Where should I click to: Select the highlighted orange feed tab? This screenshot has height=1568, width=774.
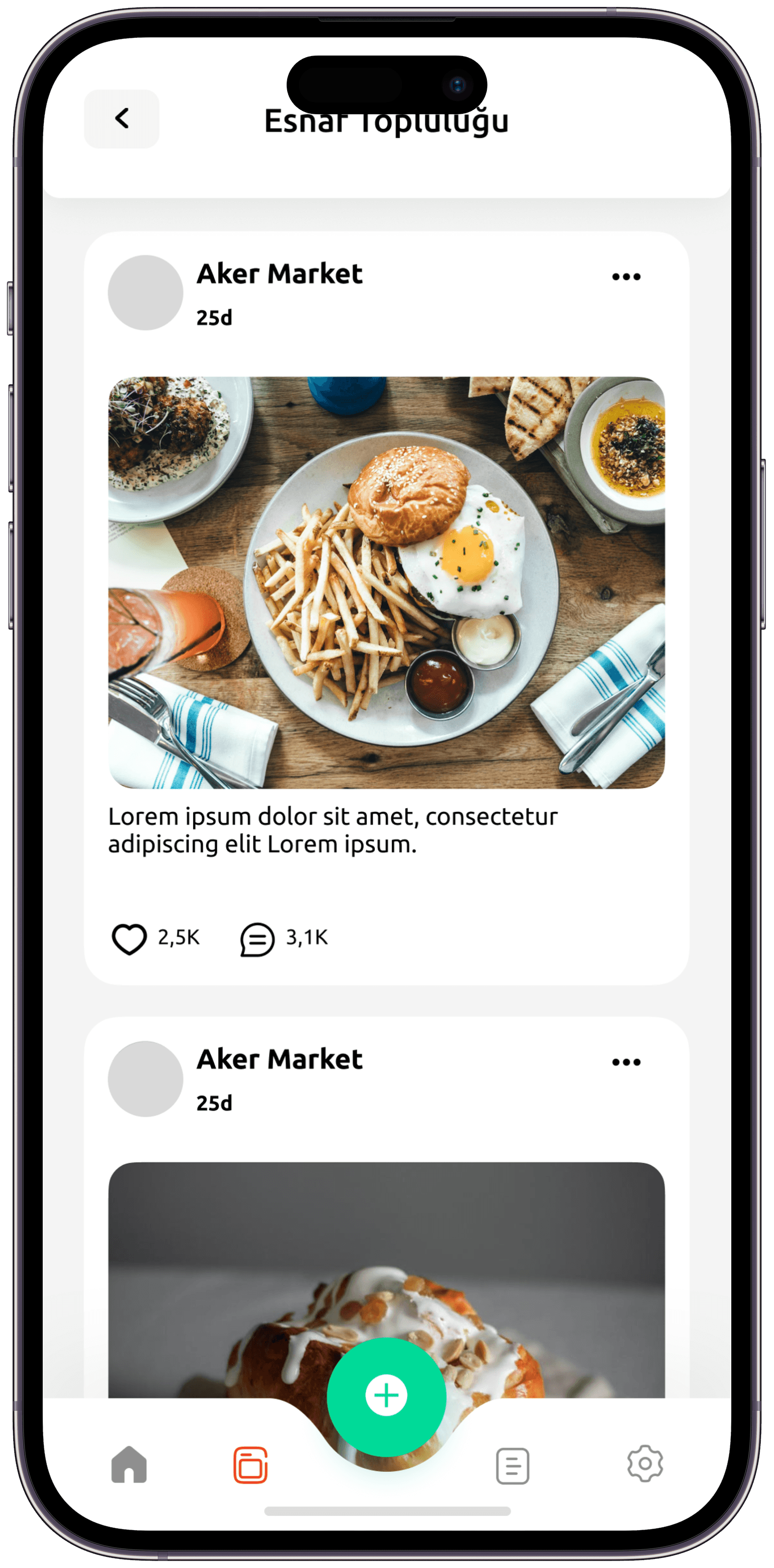click(x=251, y=1464)
